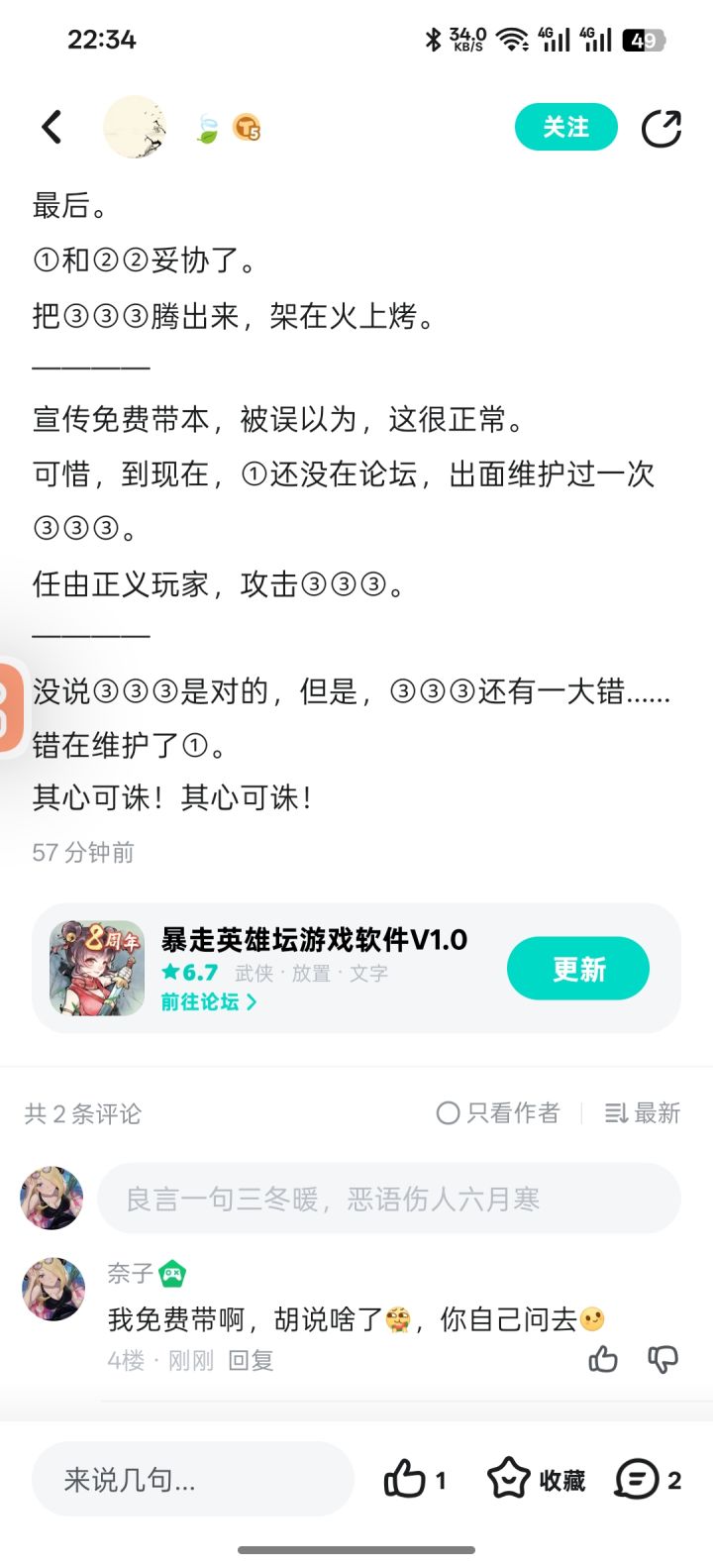The image size is (713, 1568).
Task: Thumbs up 奈子's comment
Action: pyautogui.click(x=605, y=1361)
